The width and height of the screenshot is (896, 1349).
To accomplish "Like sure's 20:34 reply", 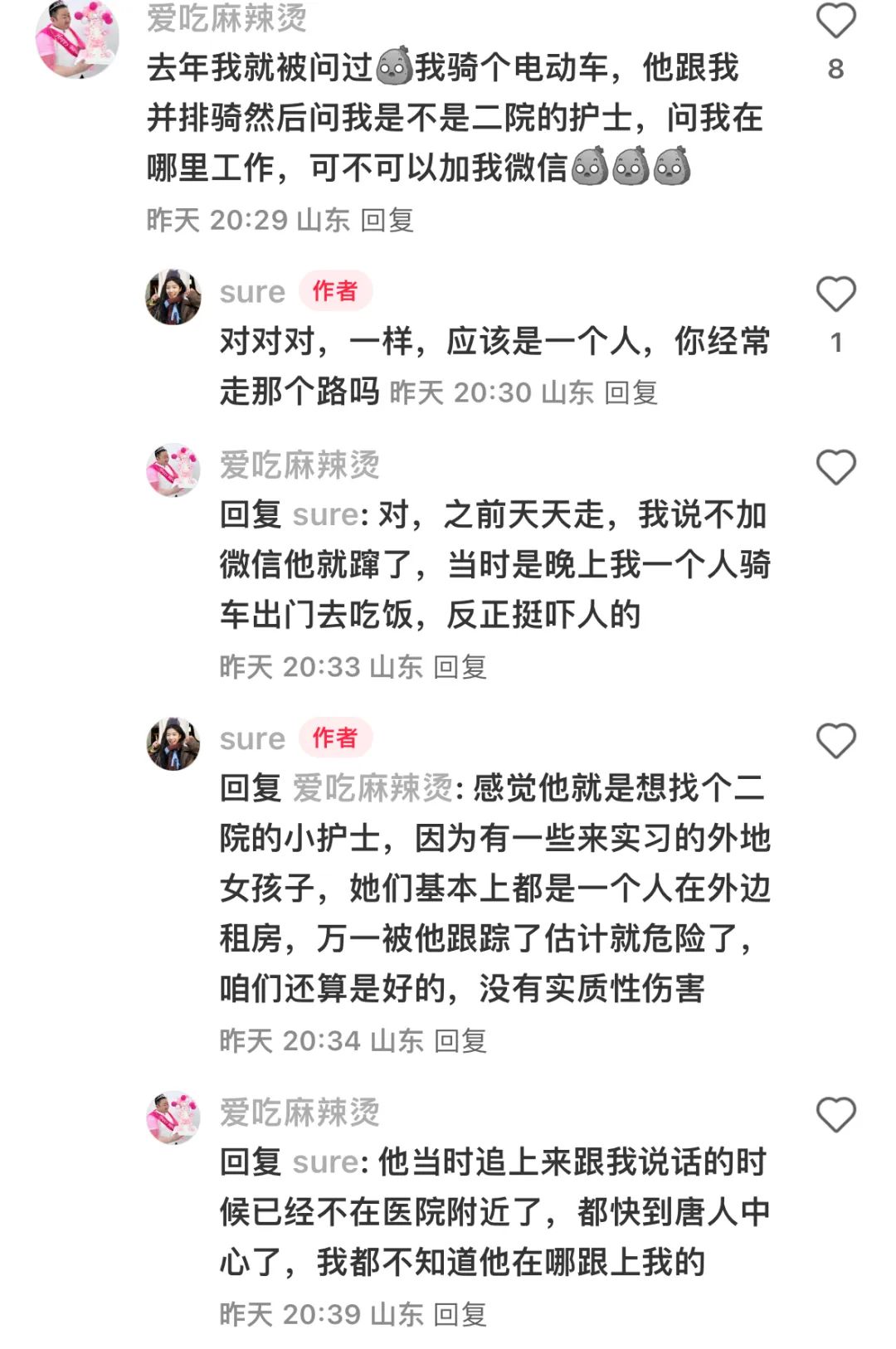I will click(x=835, y=741).
